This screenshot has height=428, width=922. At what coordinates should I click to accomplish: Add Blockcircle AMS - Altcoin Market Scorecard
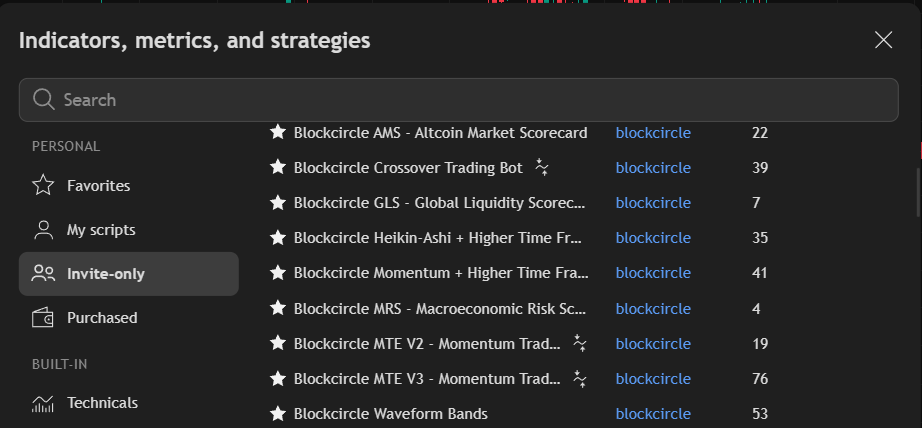(440, 133)
